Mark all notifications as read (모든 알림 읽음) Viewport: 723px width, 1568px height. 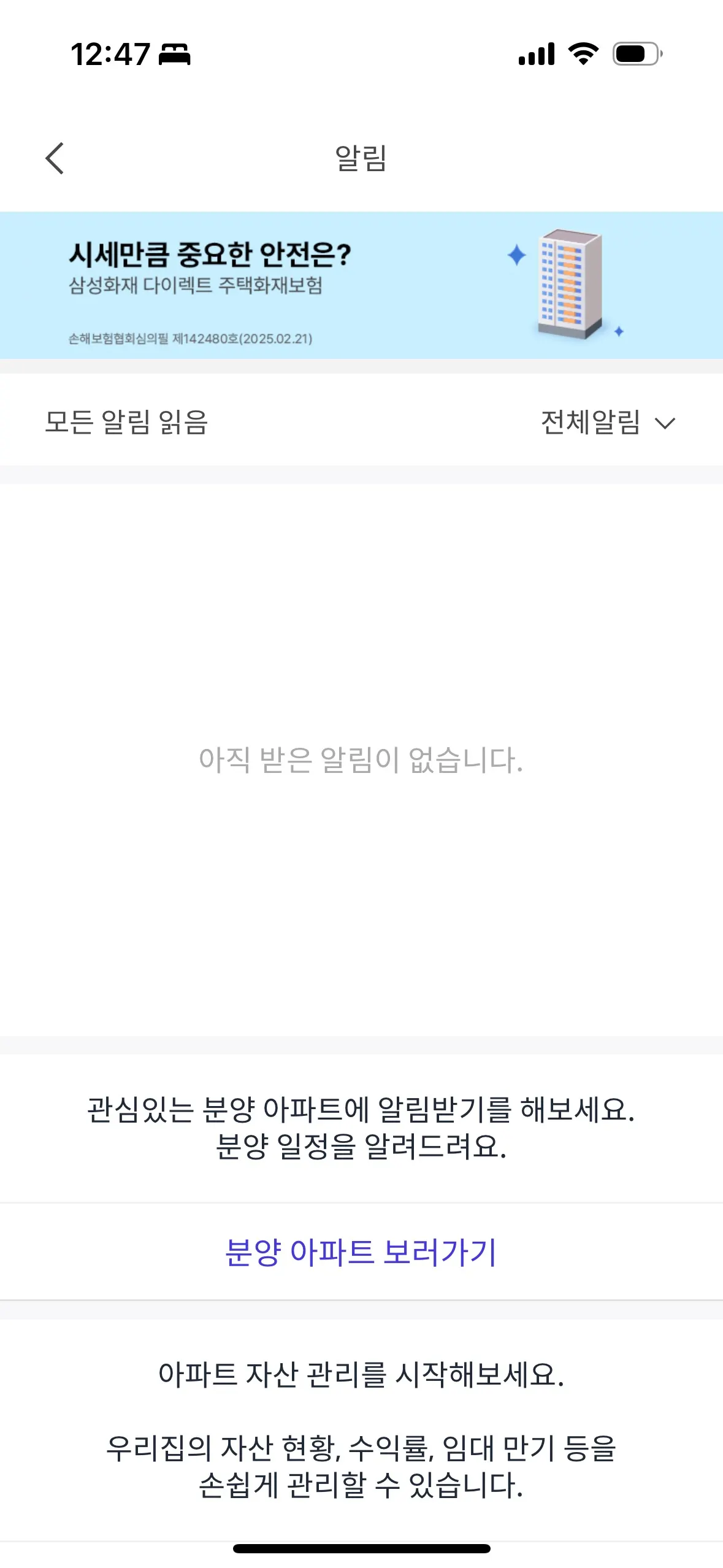click(x=126, y=422)
